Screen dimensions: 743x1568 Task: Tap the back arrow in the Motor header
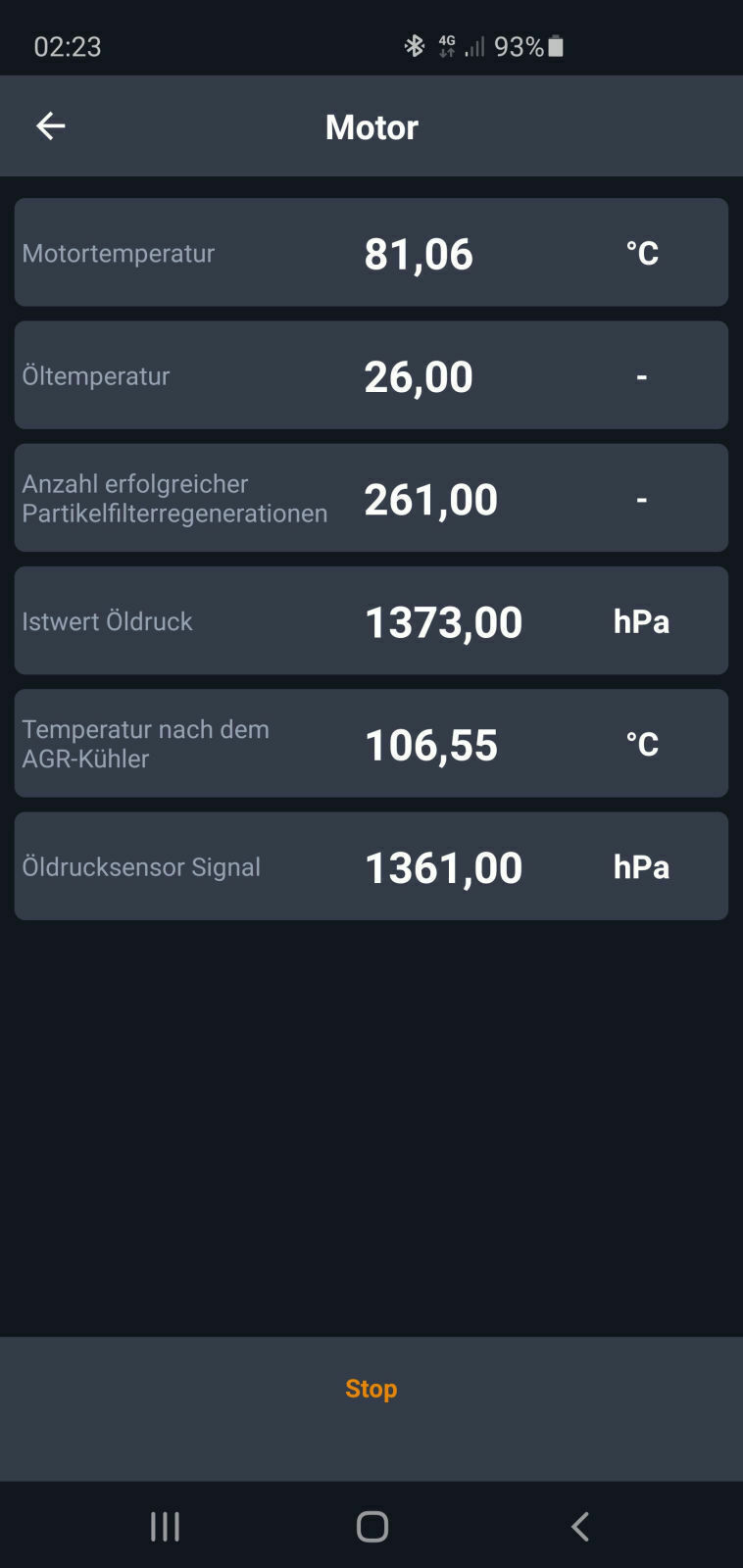point(50,125)
